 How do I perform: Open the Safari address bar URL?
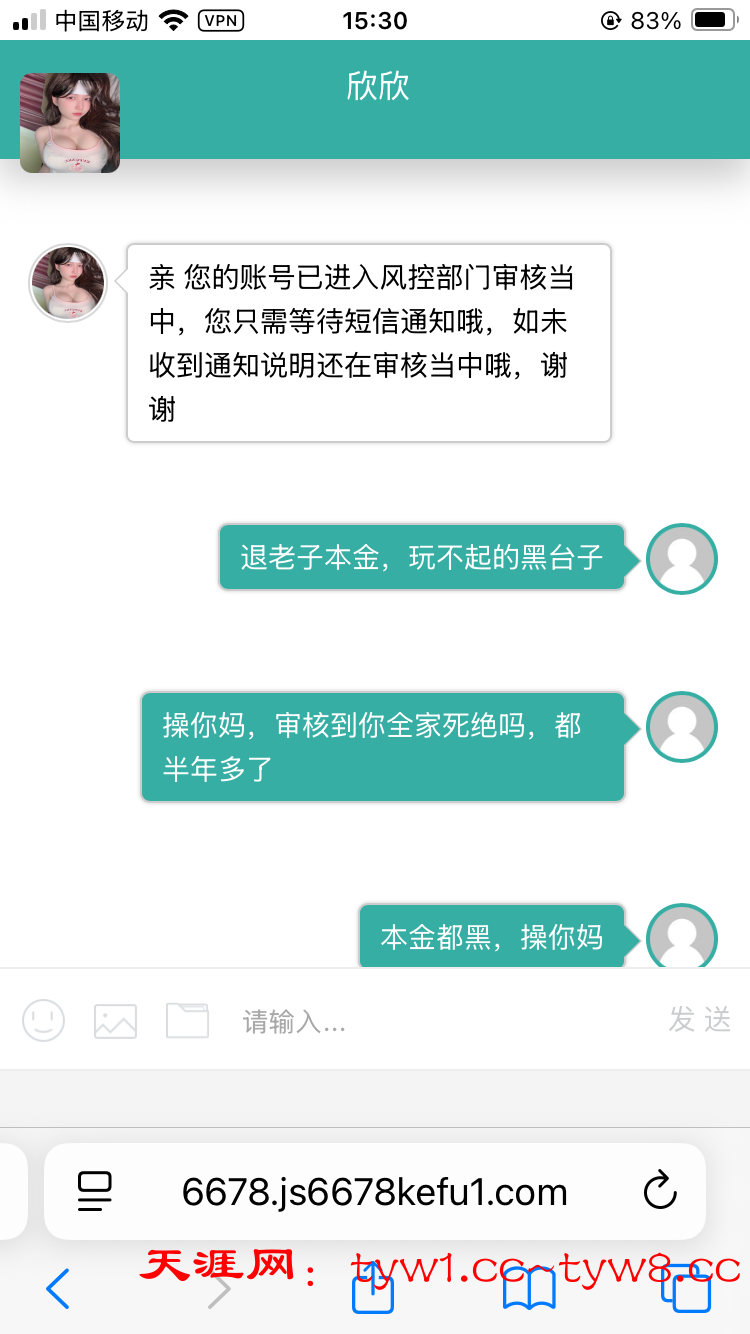(x=375, y=1192)
